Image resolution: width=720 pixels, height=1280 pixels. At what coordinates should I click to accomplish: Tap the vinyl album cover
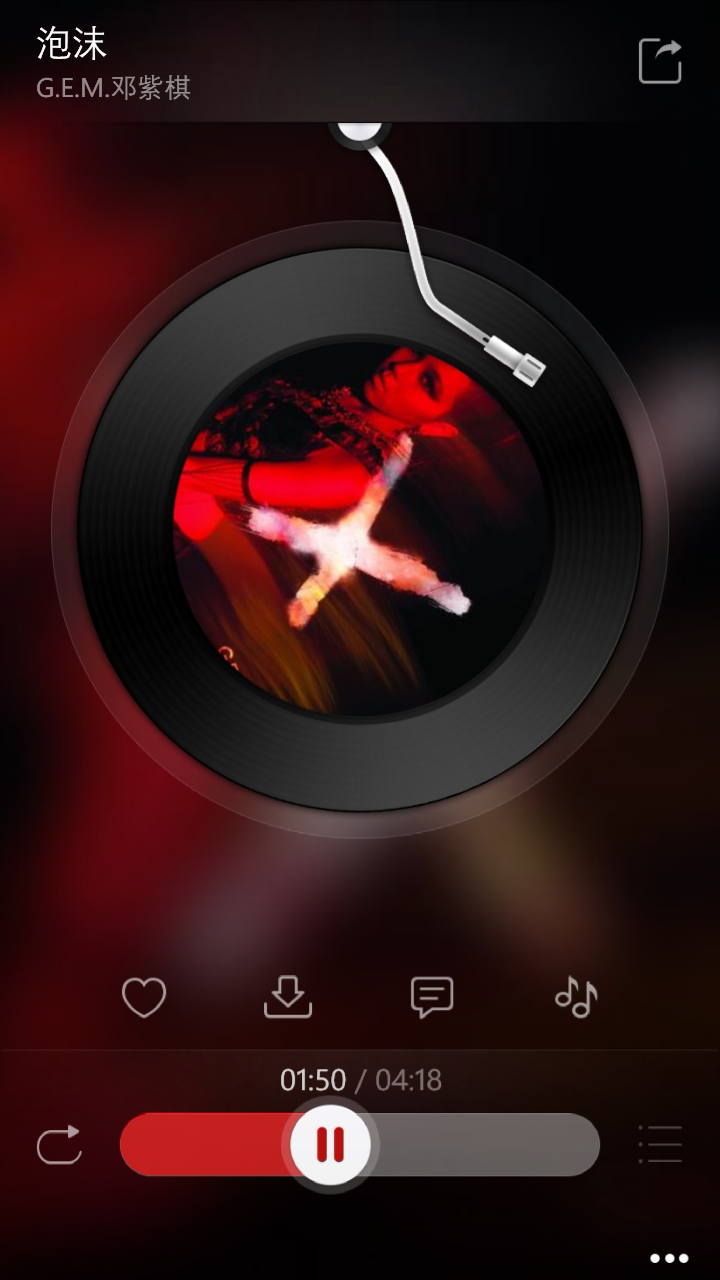360,528
